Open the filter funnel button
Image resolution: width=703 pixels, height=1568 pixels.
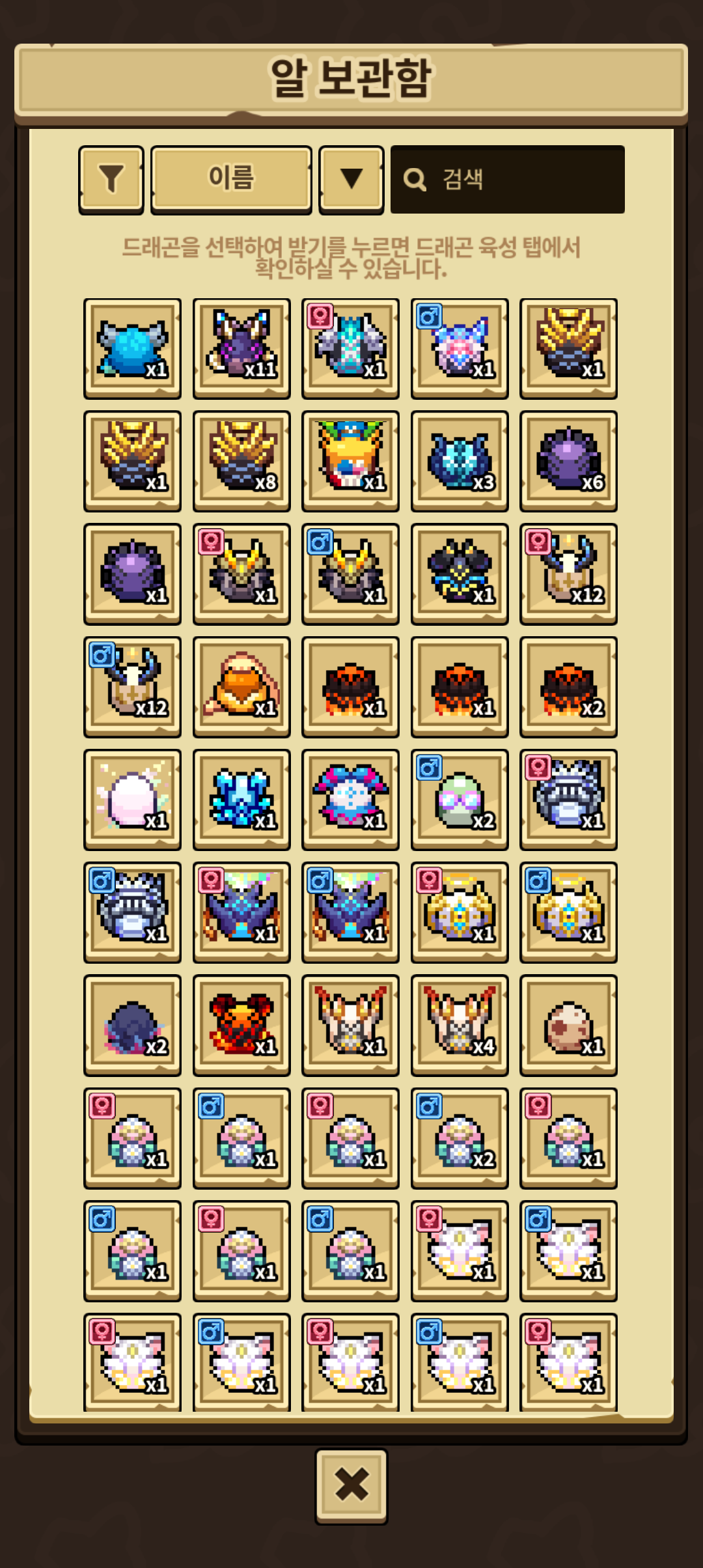(x=111, y=180)
